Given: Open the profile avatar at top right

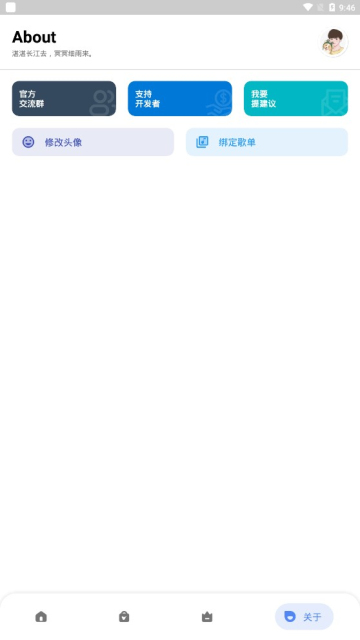Looking at the screenshot, I should click(x=333, y=42).
